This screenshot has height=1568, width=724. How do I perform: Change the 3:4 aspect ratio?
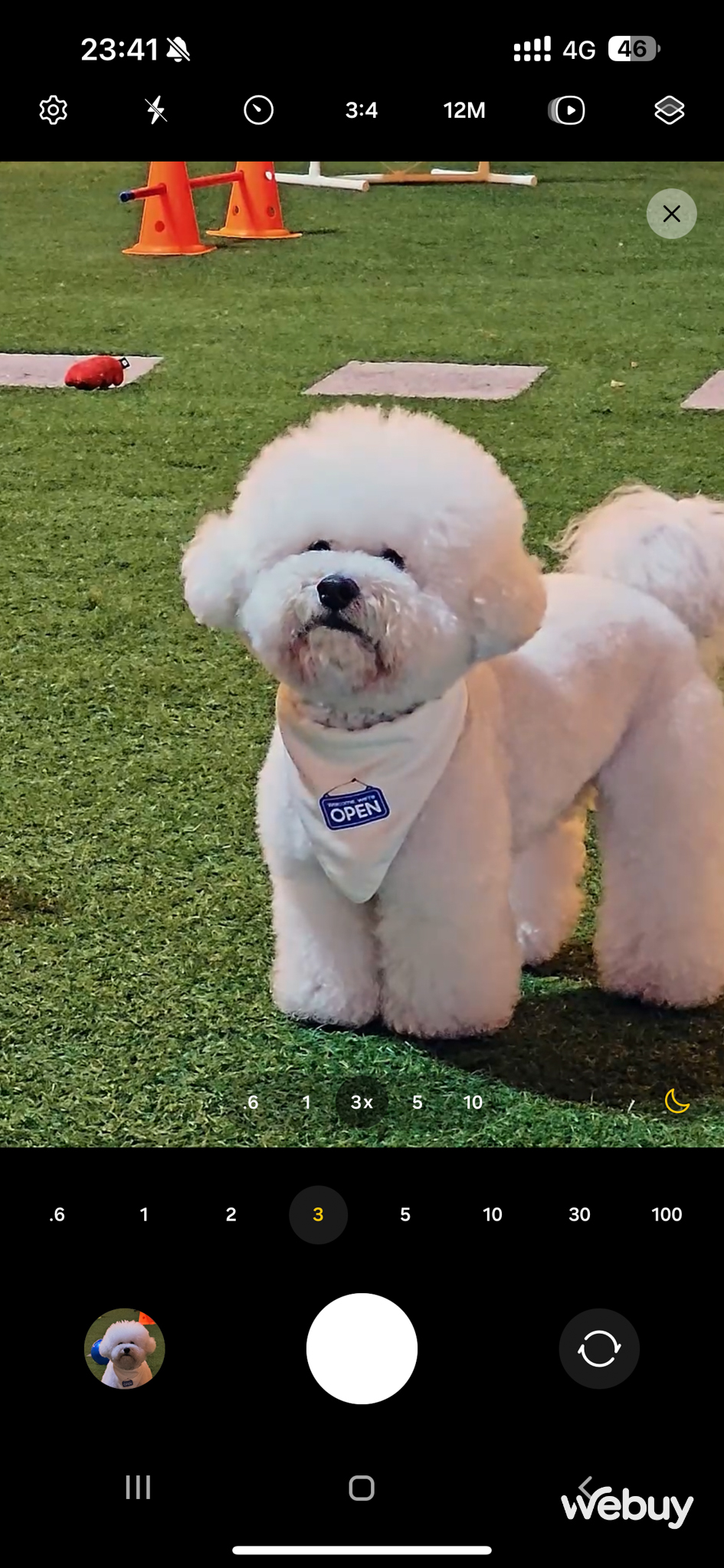[x=361, y=110]
